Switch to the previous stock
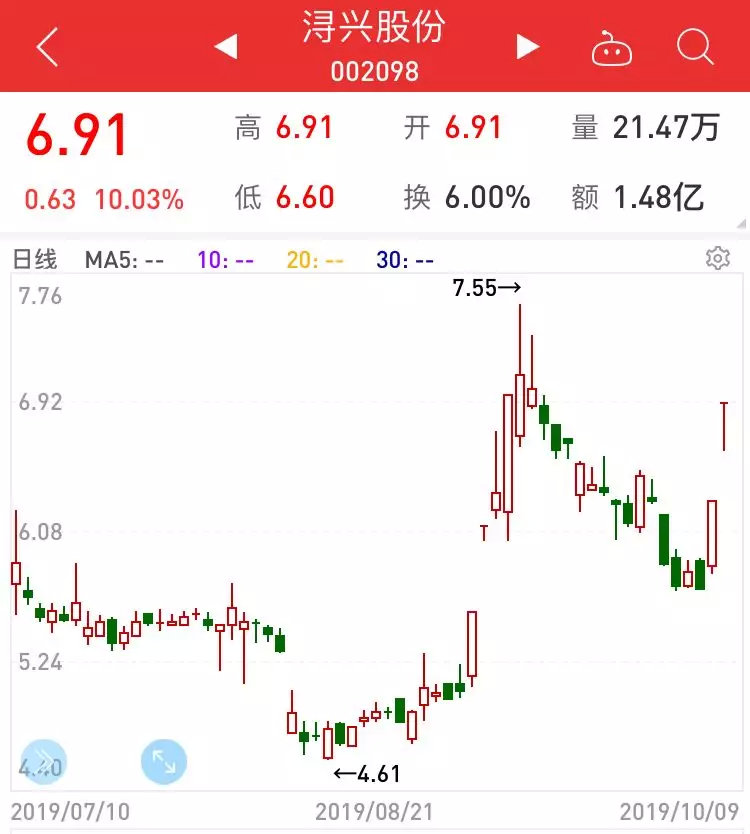This screenshot has height=834, width=750. [x=227, y=46]
